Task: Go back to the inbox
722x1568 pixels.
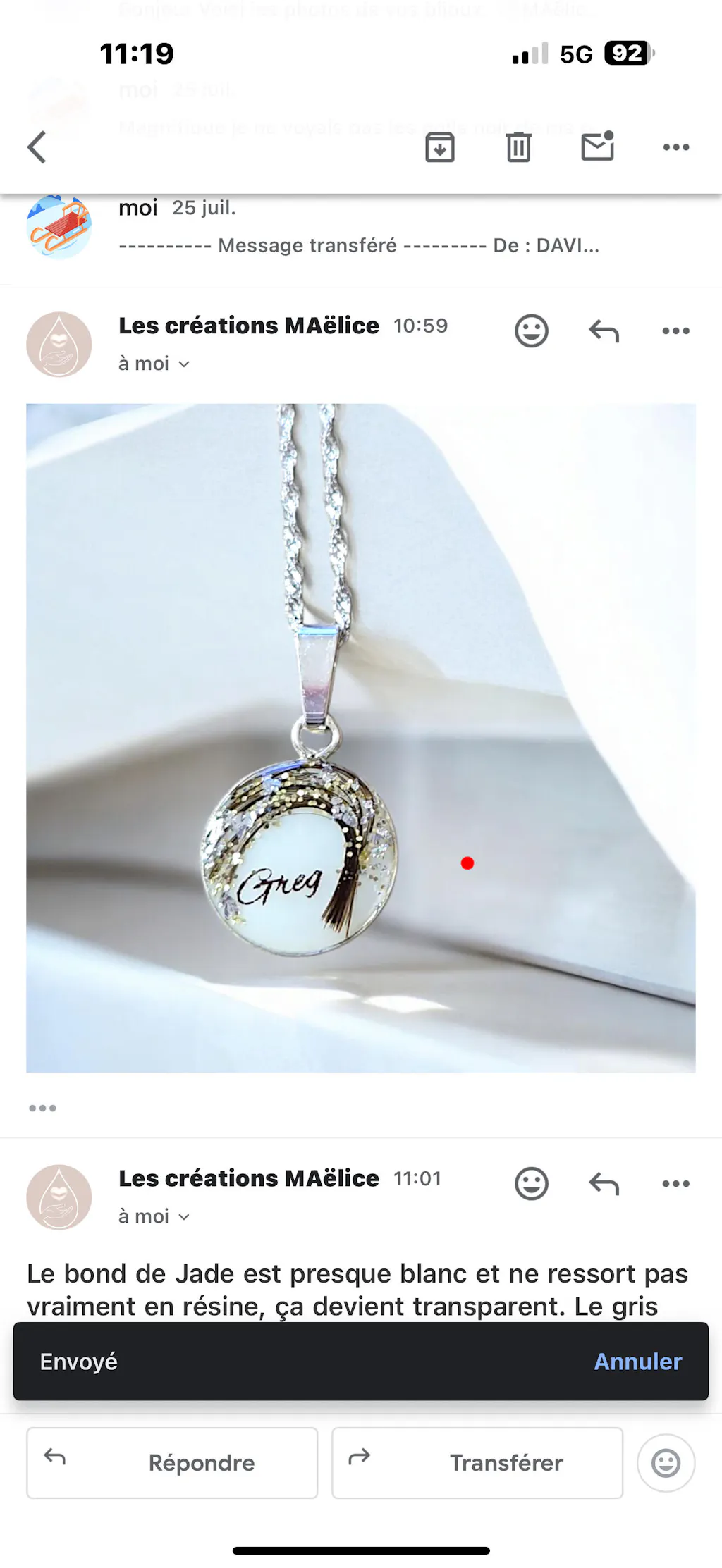Action: click(37, 147)
